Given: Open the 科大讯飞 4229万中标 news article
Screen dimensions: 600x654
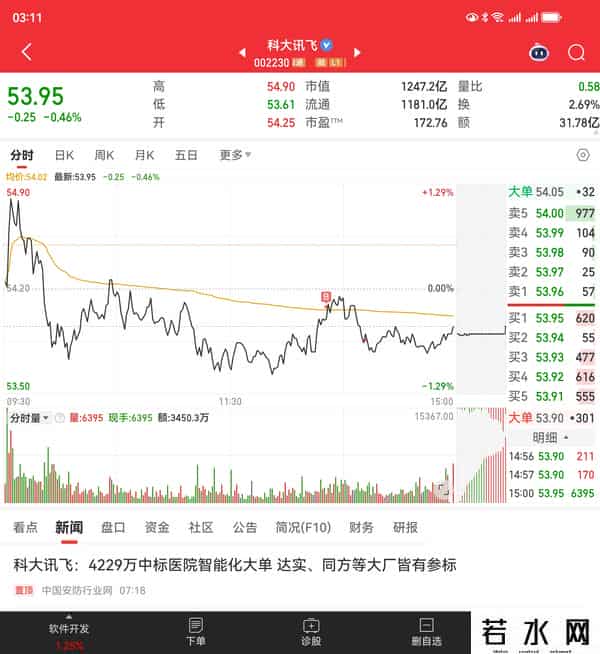Looking at the screenshot, I should click(234, 565).
